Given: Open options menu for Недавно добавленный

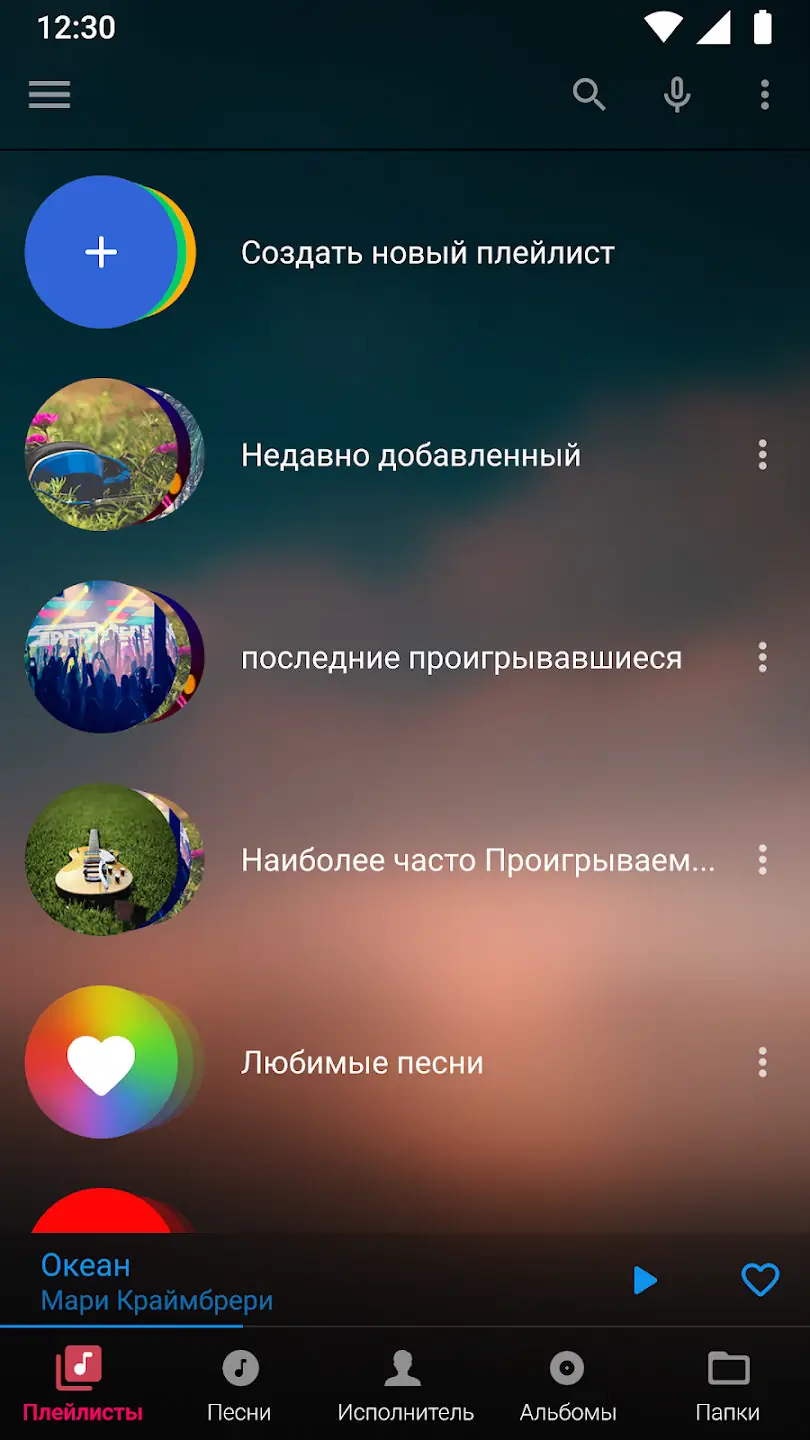Looking at the screenshot, I should click(x=762, y=455).
